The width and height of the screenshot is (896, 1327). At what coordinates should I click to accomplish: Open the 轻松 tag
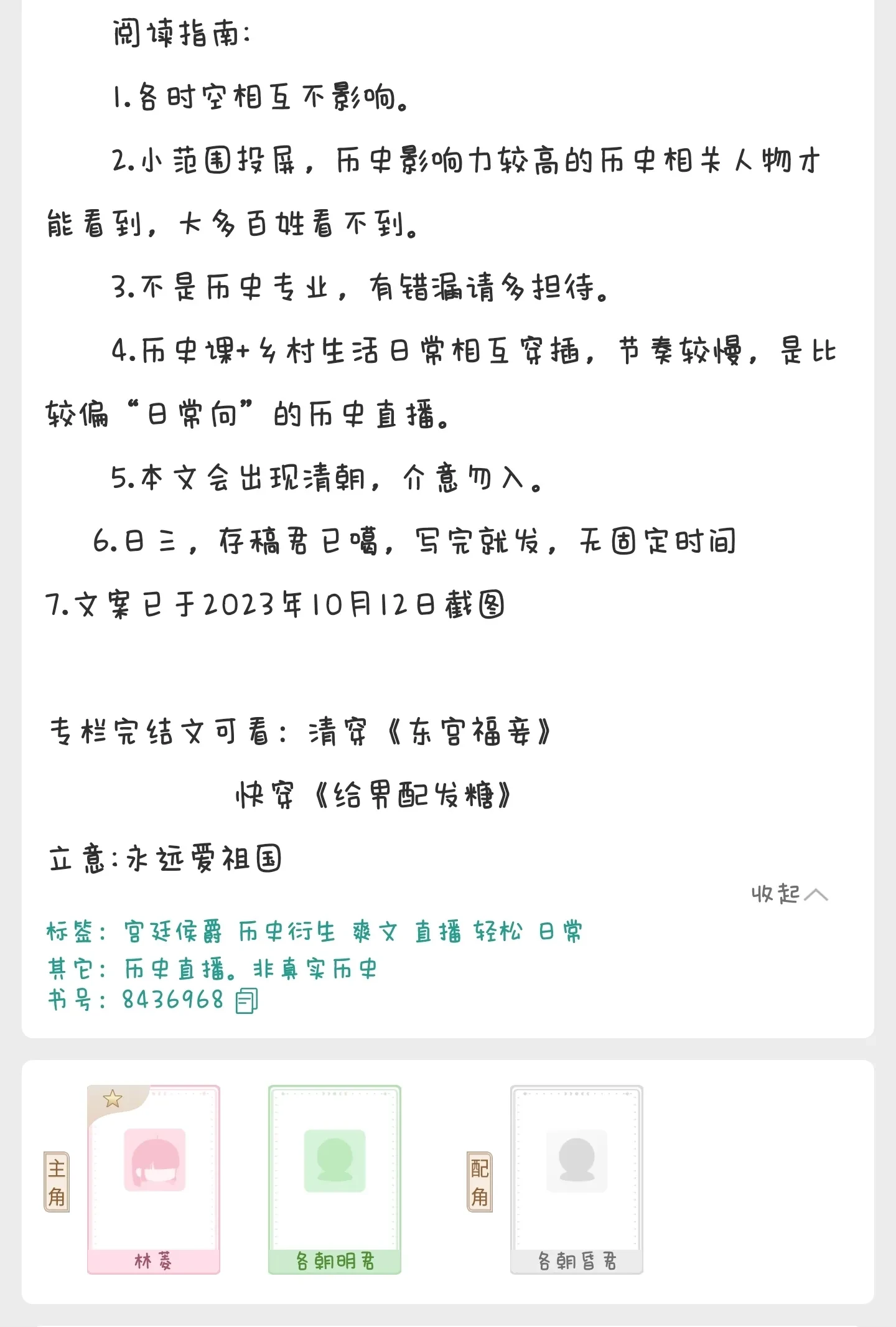[x=498, y=932]
